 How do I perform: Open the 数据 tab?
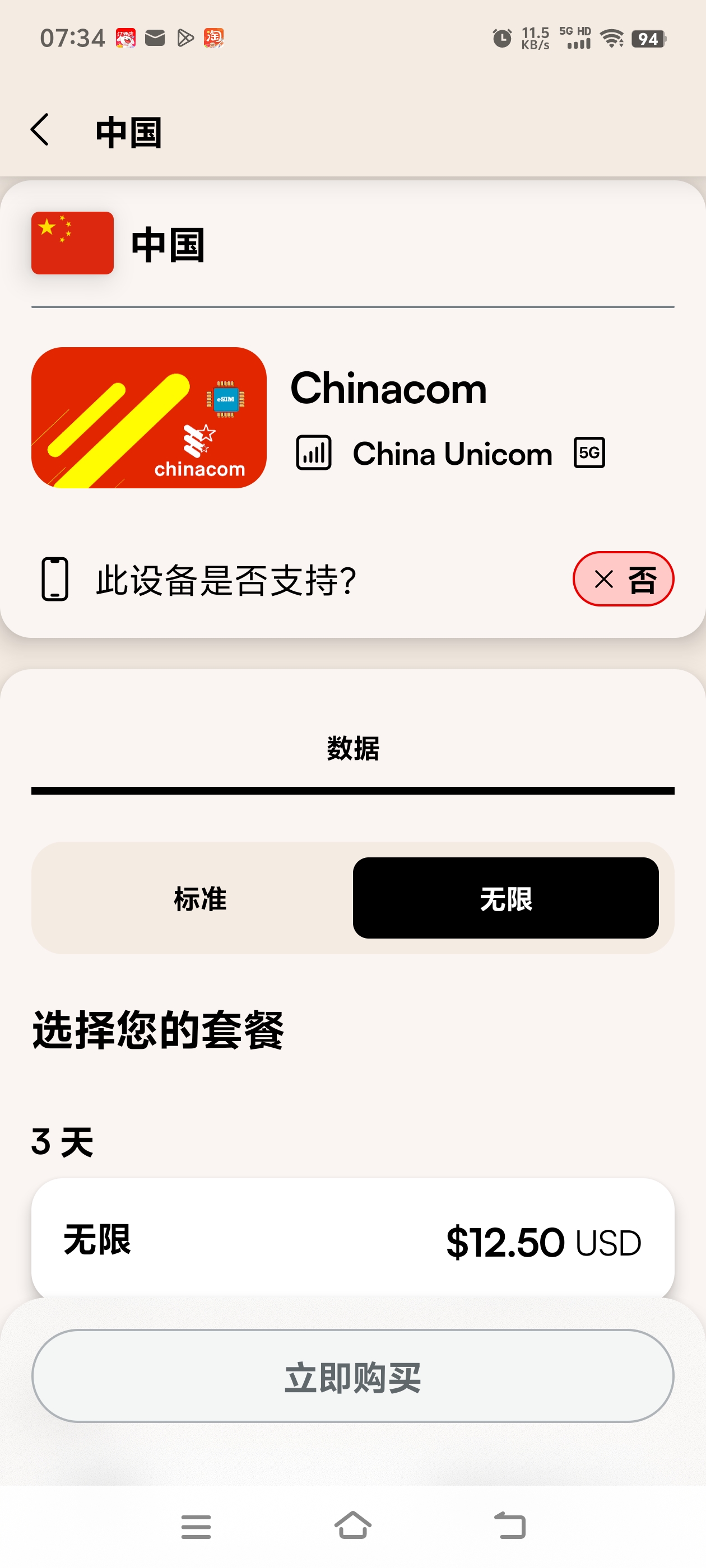(x=352, y=749)
